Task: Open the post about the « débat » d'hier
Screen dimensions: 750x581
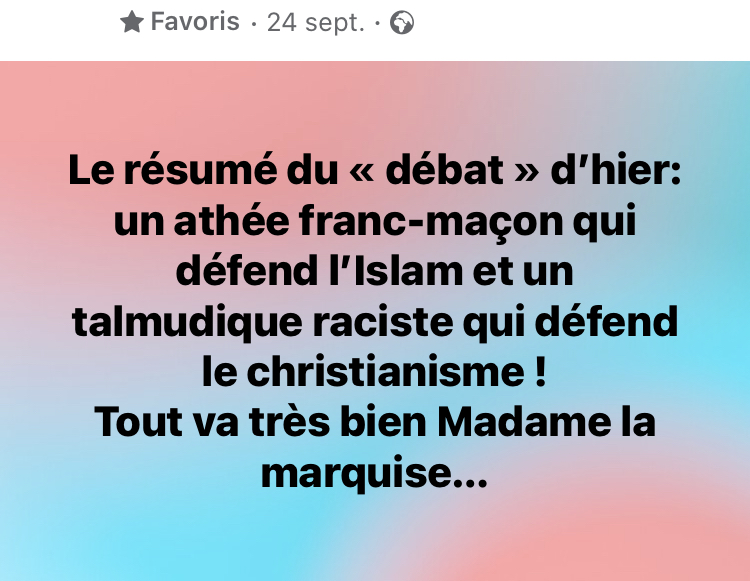Action: click(x=375, y=320)
